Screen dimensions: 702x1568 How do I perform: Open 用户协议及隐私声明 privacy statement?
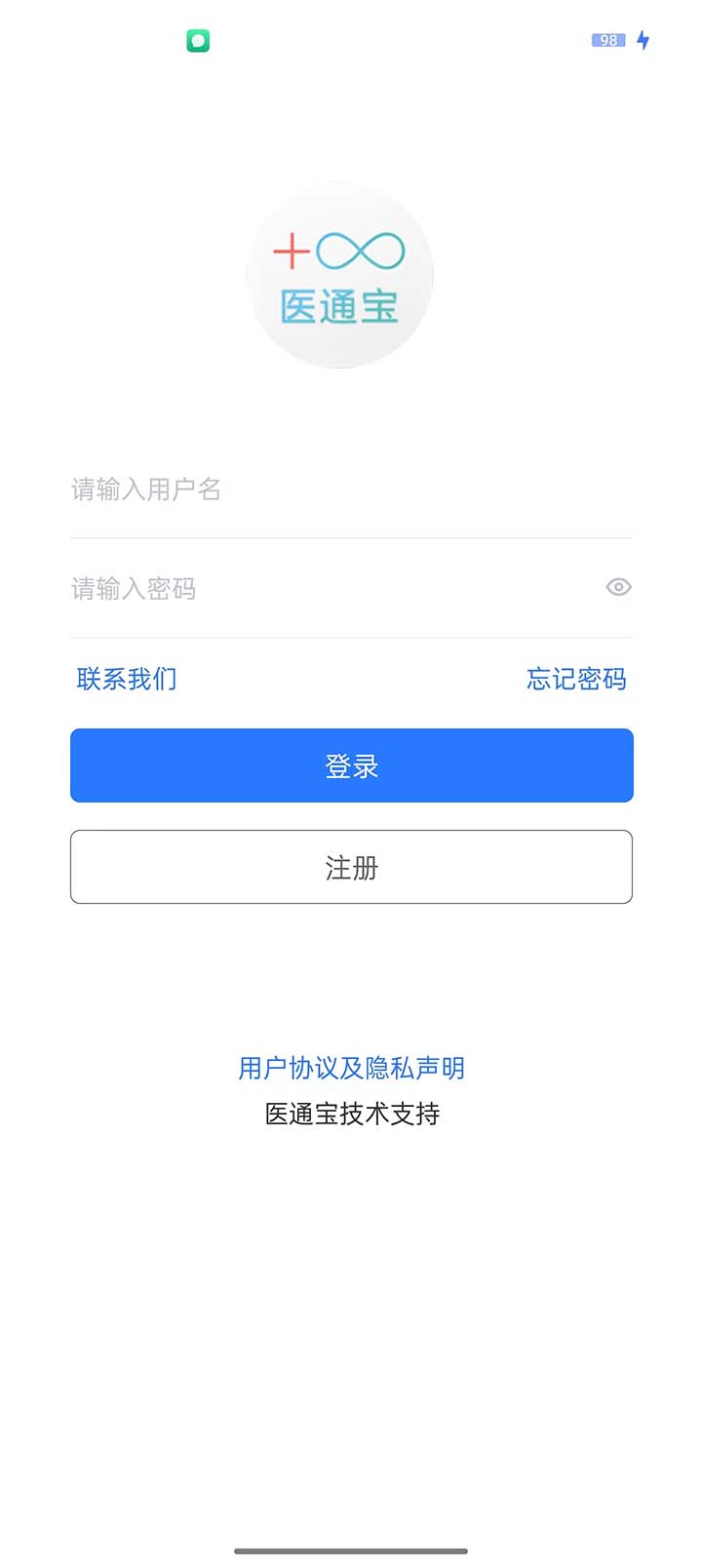351,1068
